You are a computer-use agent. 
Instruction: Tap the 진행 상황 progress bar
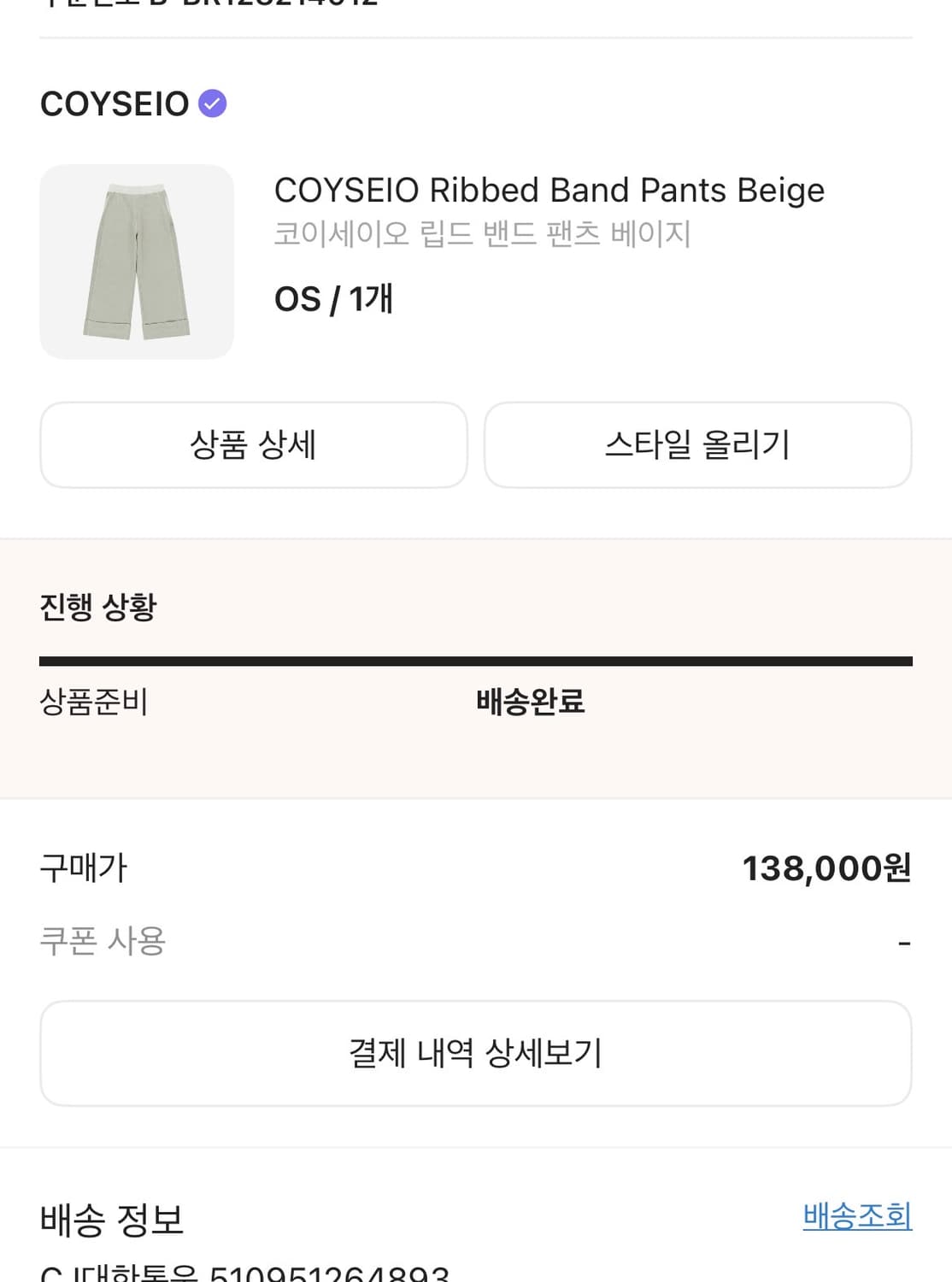(x=476, y=658)
